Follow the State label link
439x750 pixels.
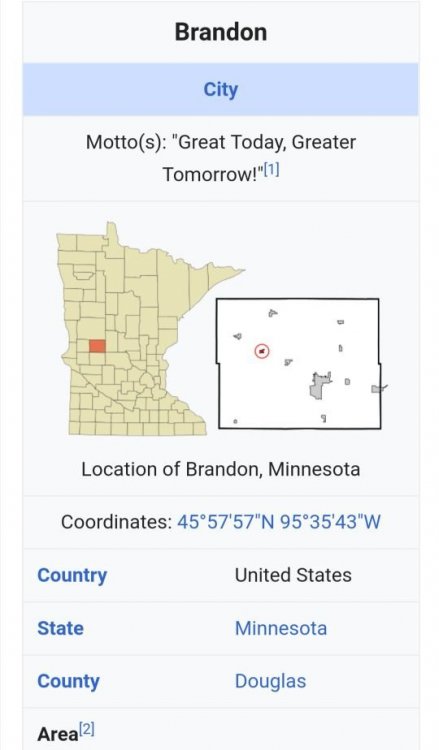tap(60, 629)
